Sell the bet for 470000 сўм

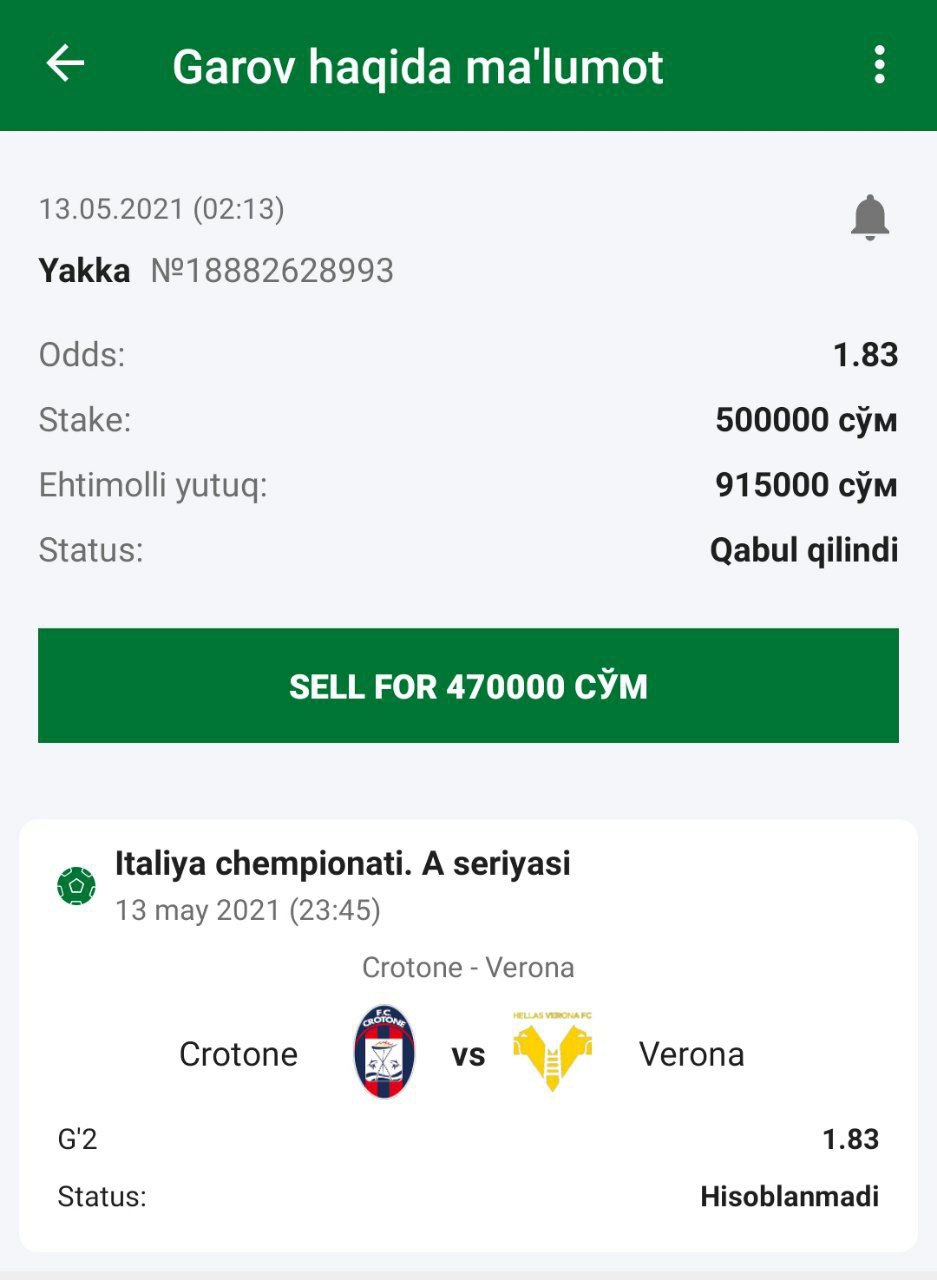(x=468, y=686)
